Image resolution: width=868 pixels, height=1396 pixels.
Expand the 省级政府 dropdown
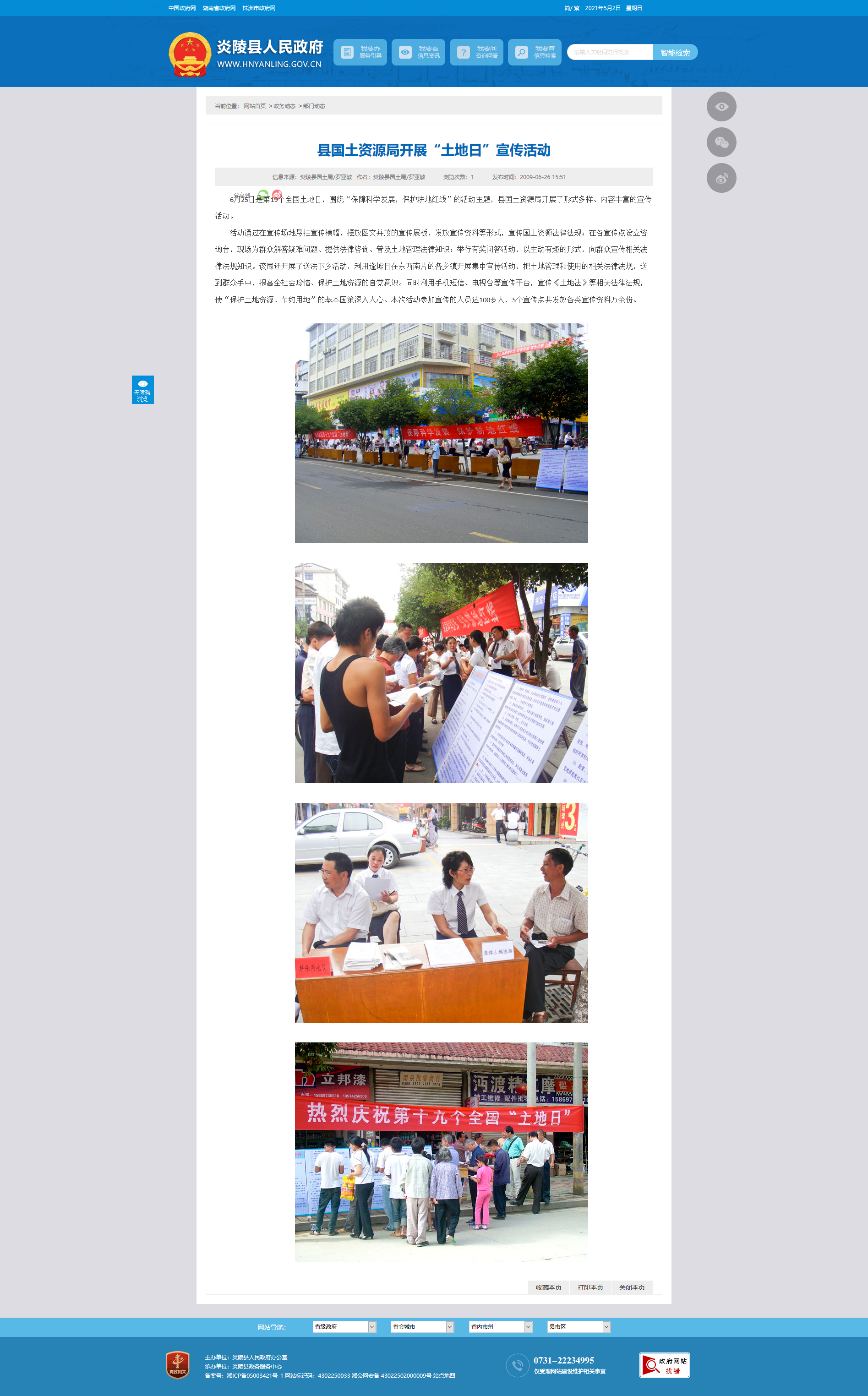coord(344,1326)
